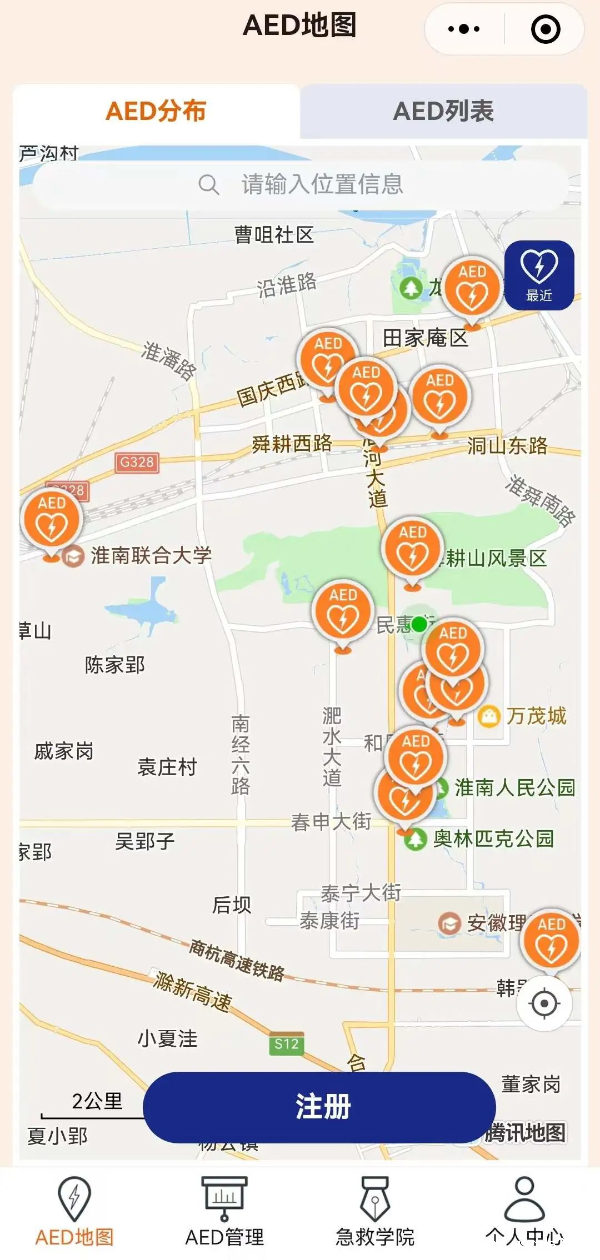The image size is (600, 1260).
Task: Find the nearest AED with 最近 button
Action: (539, 275)
